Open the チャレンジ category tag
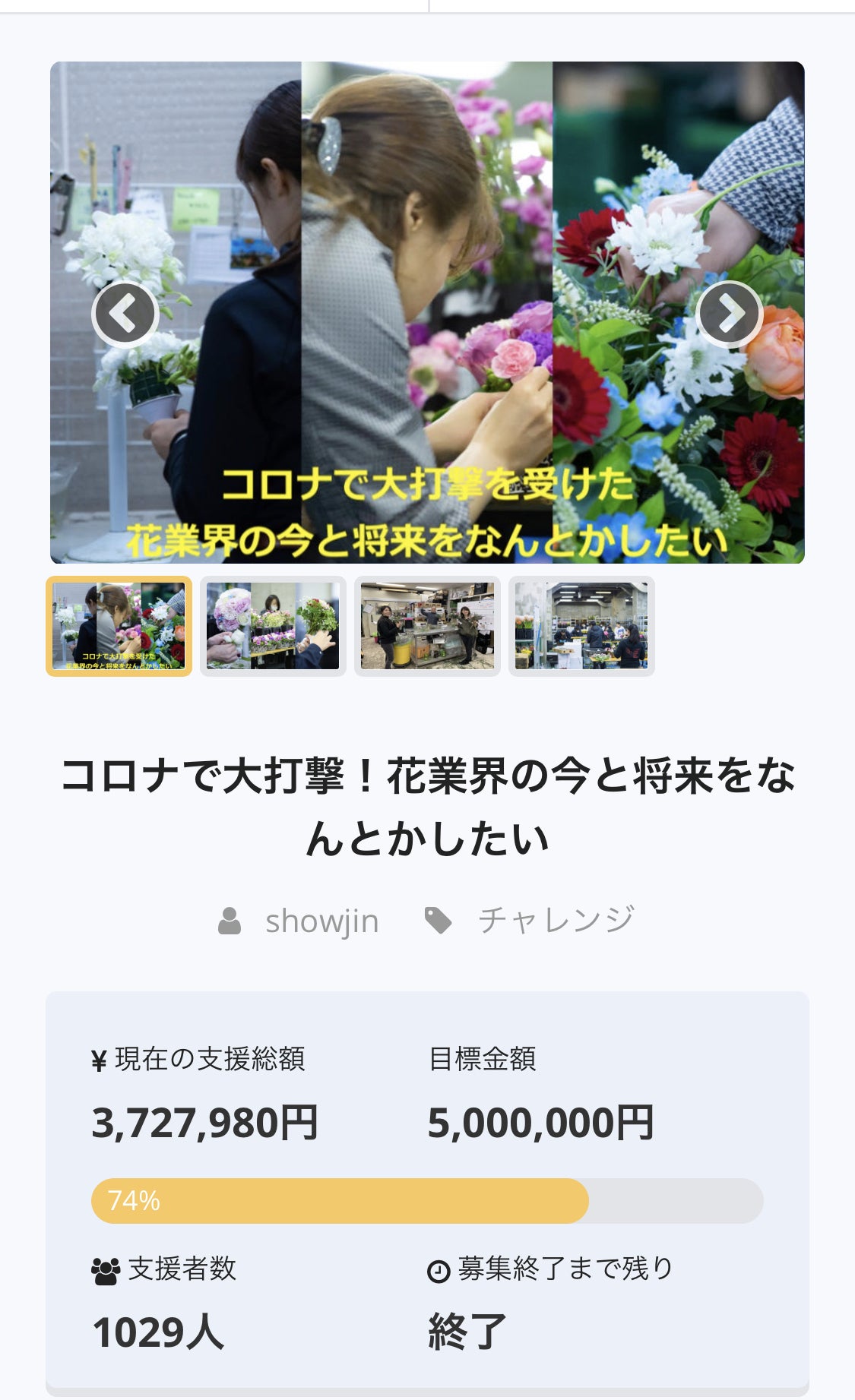855x1400 pixels. [555, 921]
